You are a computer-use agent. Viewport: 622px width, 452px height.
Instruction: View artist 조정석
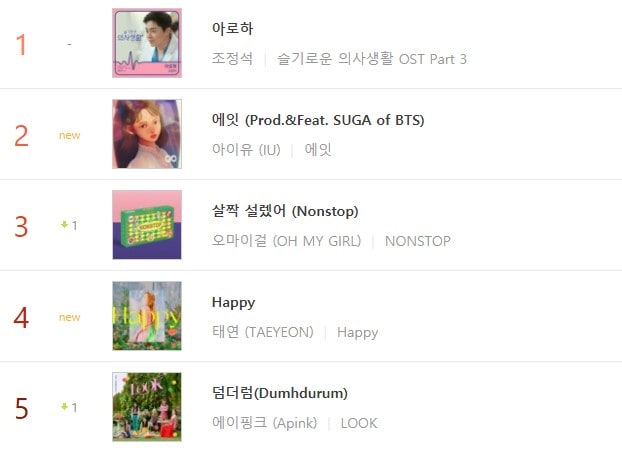(x=233, y=59)
